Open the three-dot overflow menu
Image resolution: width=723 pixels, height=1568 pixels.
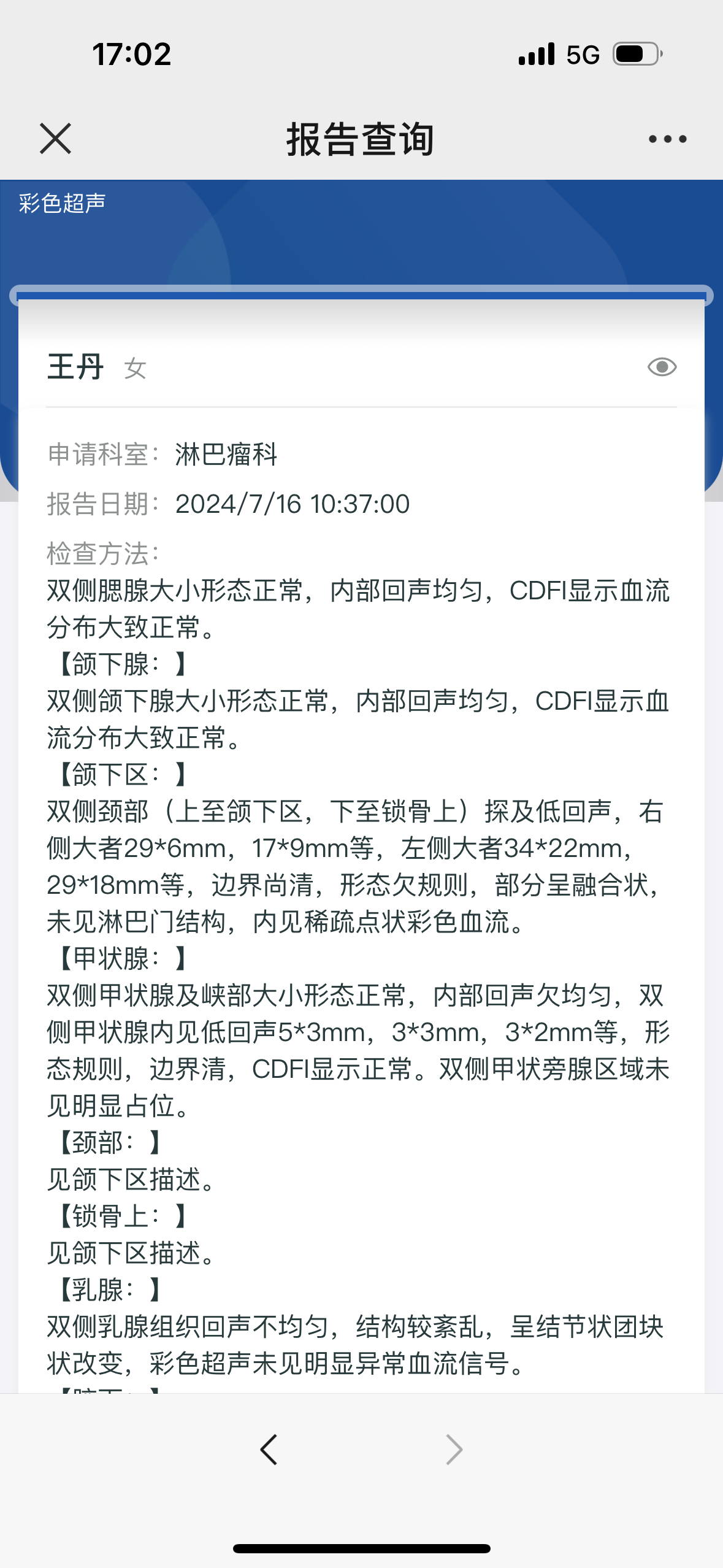click(667, 139)
